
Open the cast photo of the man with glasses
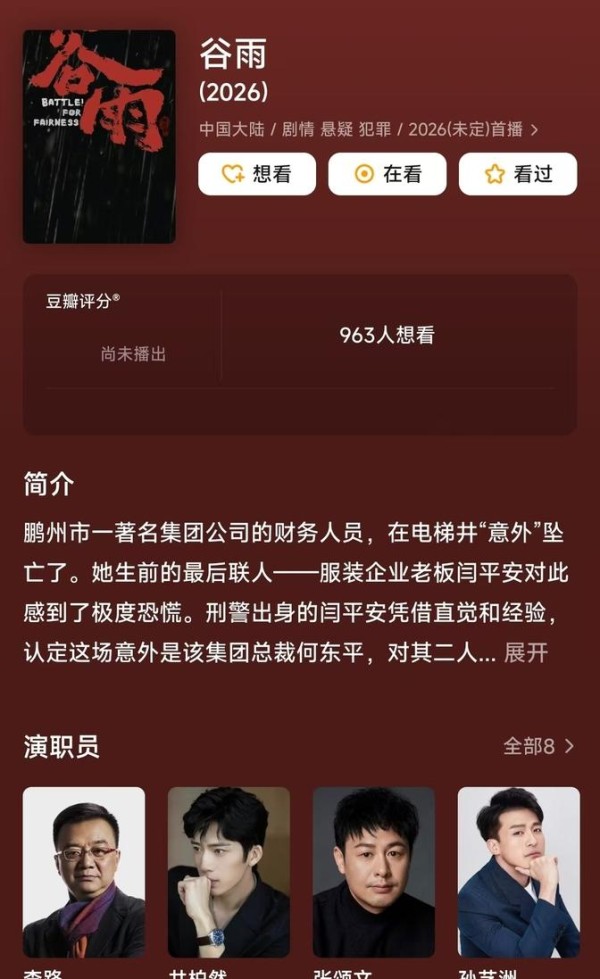point(84,872)
